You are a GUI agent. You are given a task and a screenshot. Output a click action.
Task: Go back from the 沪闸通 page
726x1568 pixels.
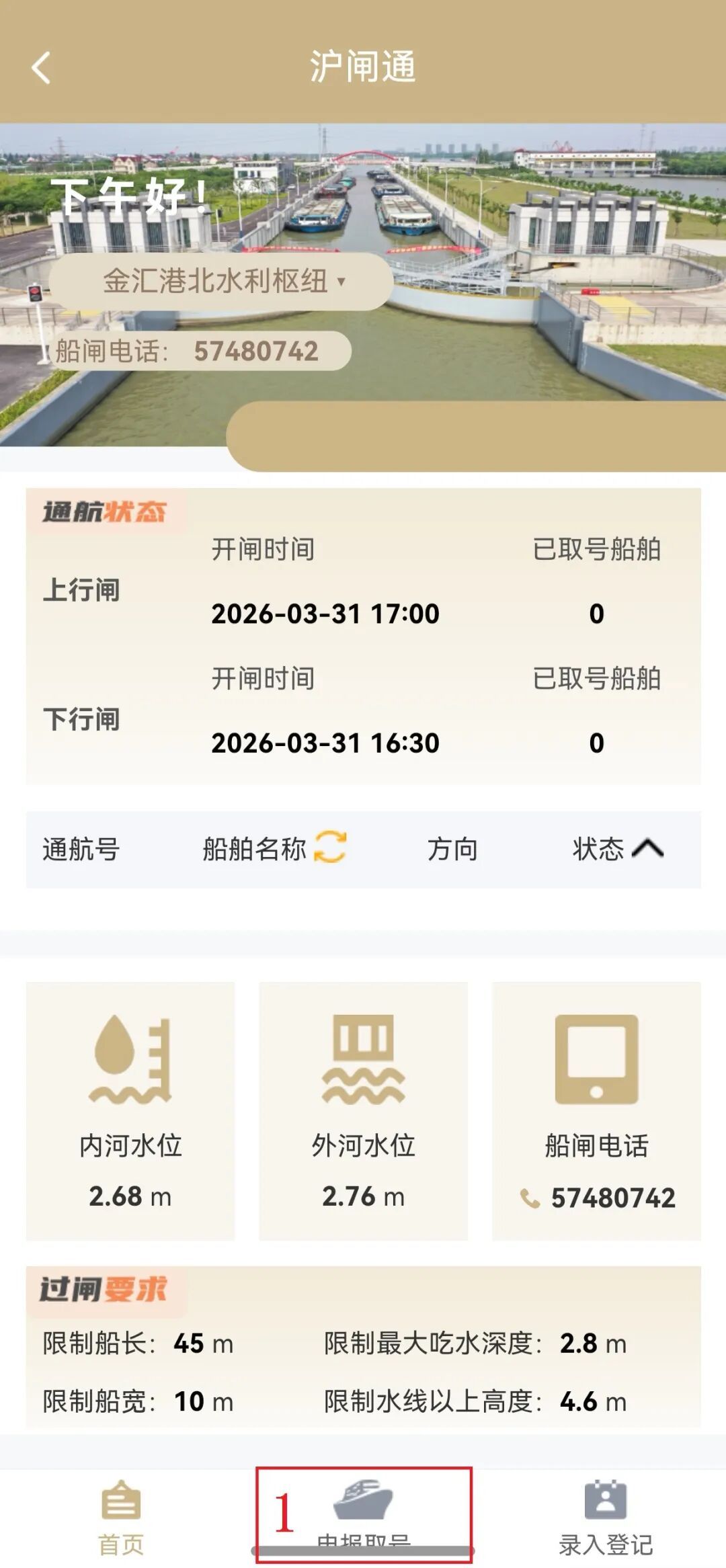pyautogui.click(x=42, y=68)
